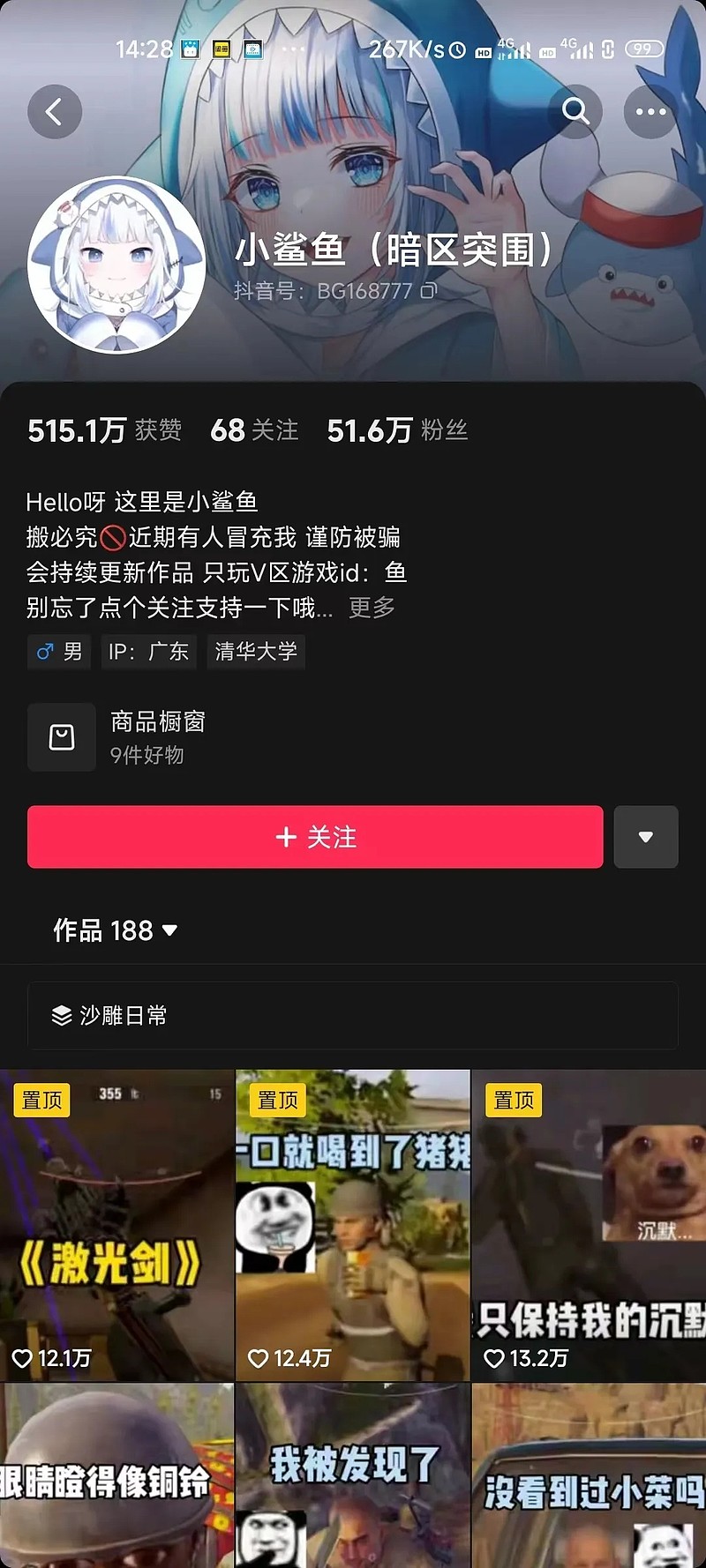Open the 我被发现了 video
Screen dimensions: 706x1568
point(353,1475)
